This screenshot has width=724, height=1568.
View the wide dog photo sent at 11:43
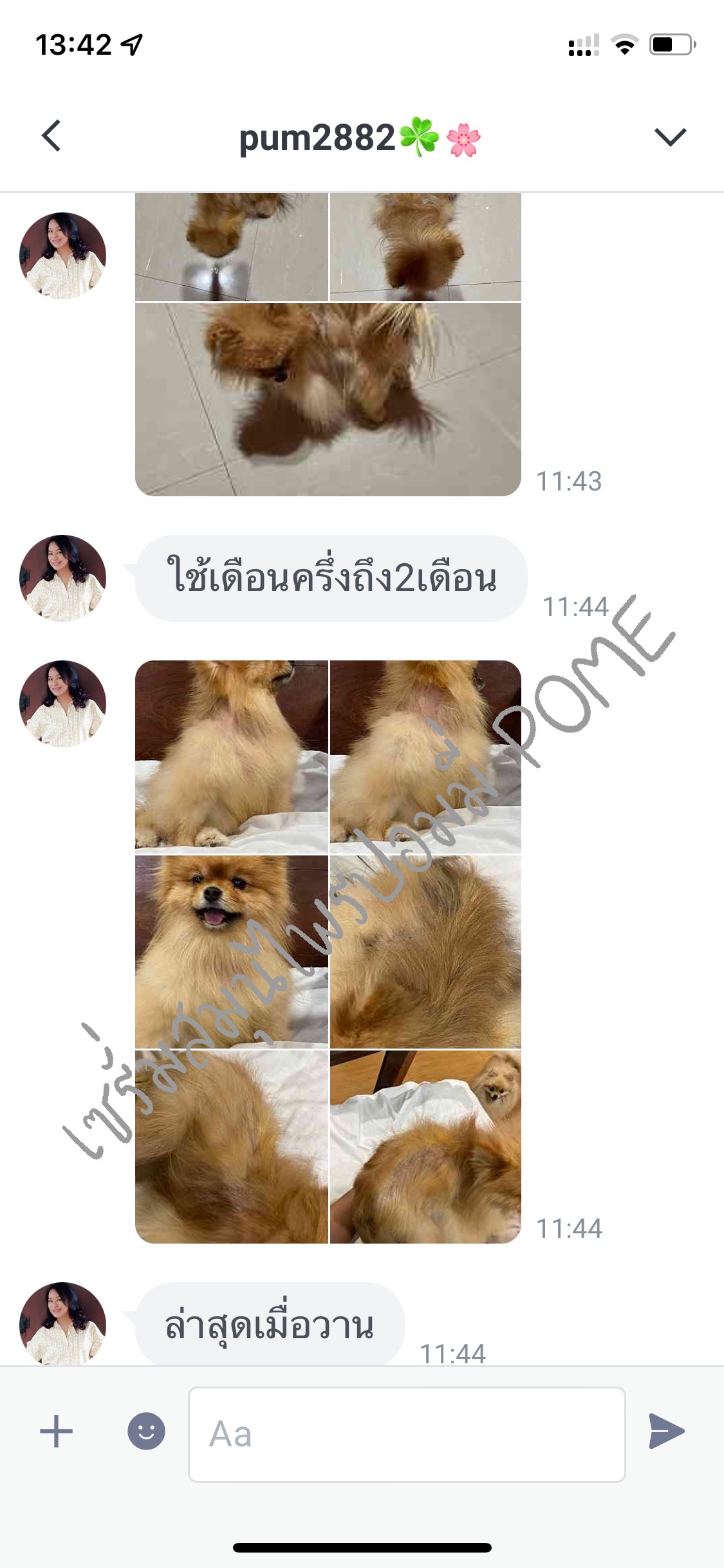coord(328,399)
